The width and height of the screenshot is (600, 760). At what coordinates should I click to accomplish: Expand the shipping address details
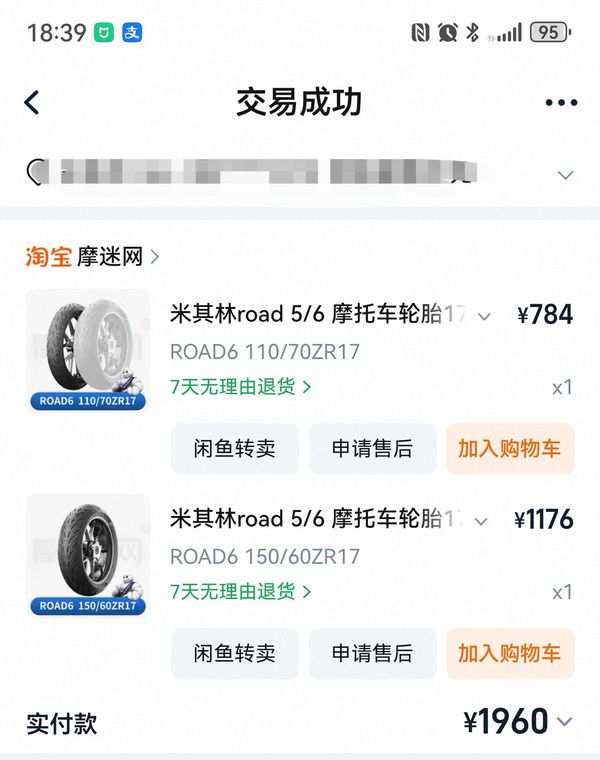coord(565,175)
